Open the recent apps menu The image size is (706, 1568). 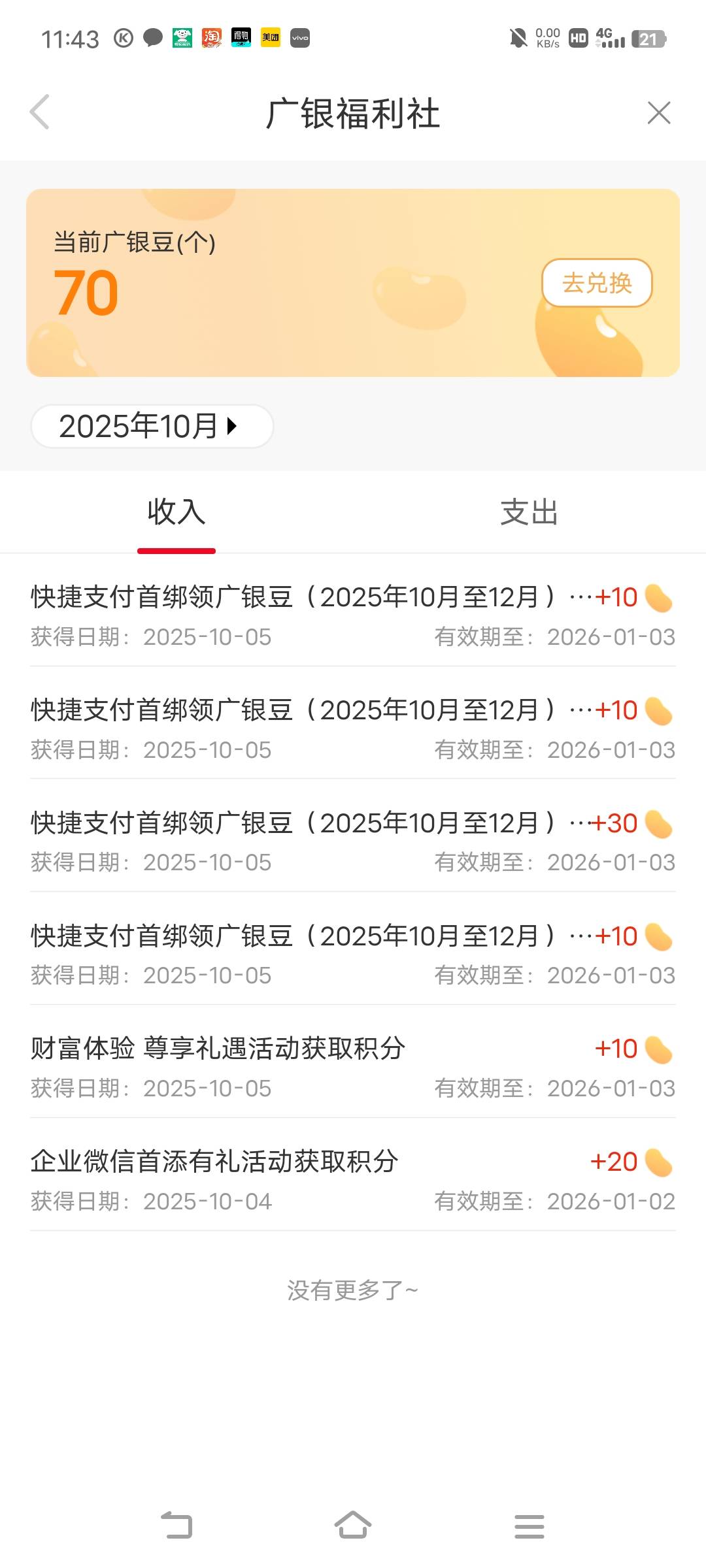pyautogui.click(x=529, y=1526)
